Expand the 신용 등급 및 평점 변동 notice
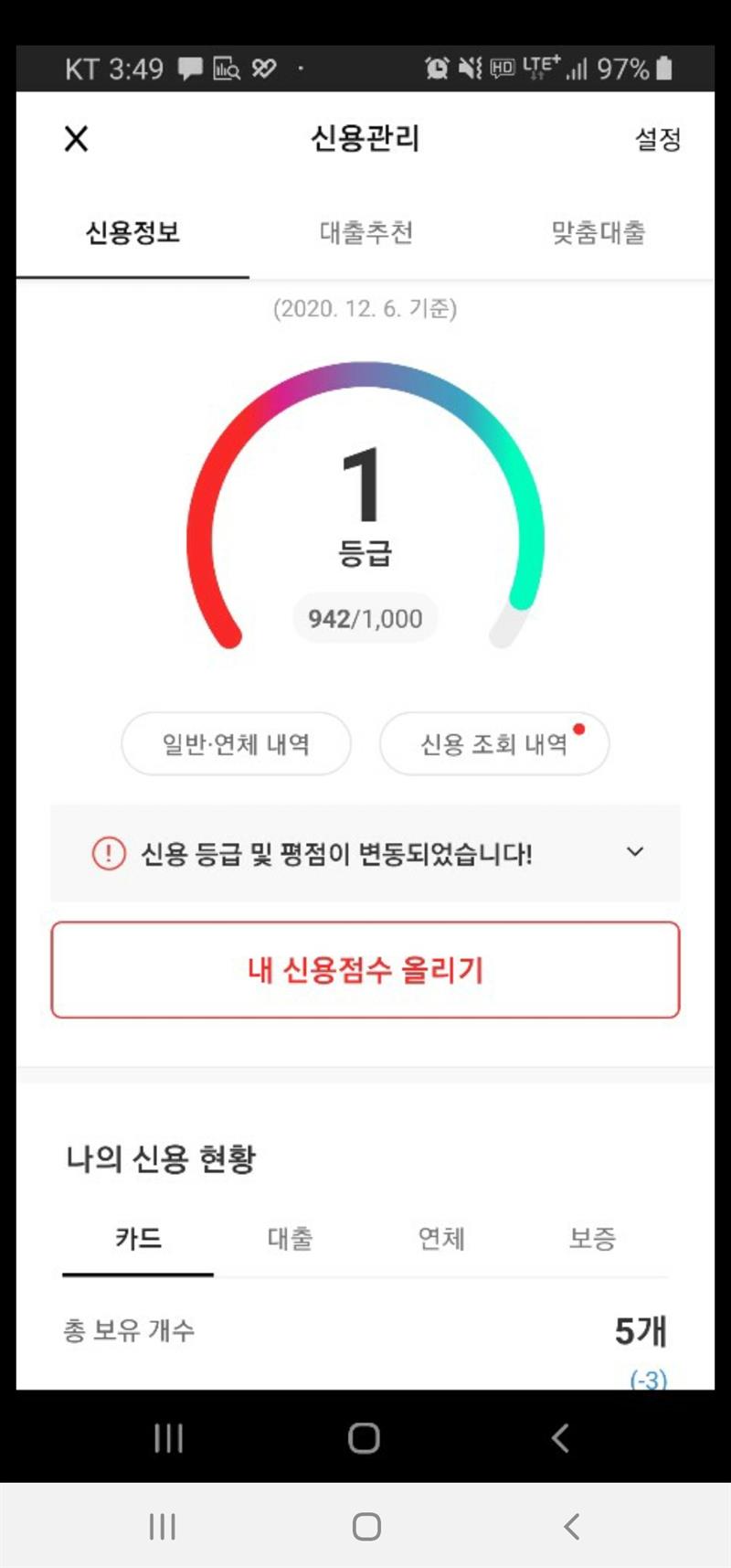This screenshot has height=1568, width=731. (x=365, y=854)
